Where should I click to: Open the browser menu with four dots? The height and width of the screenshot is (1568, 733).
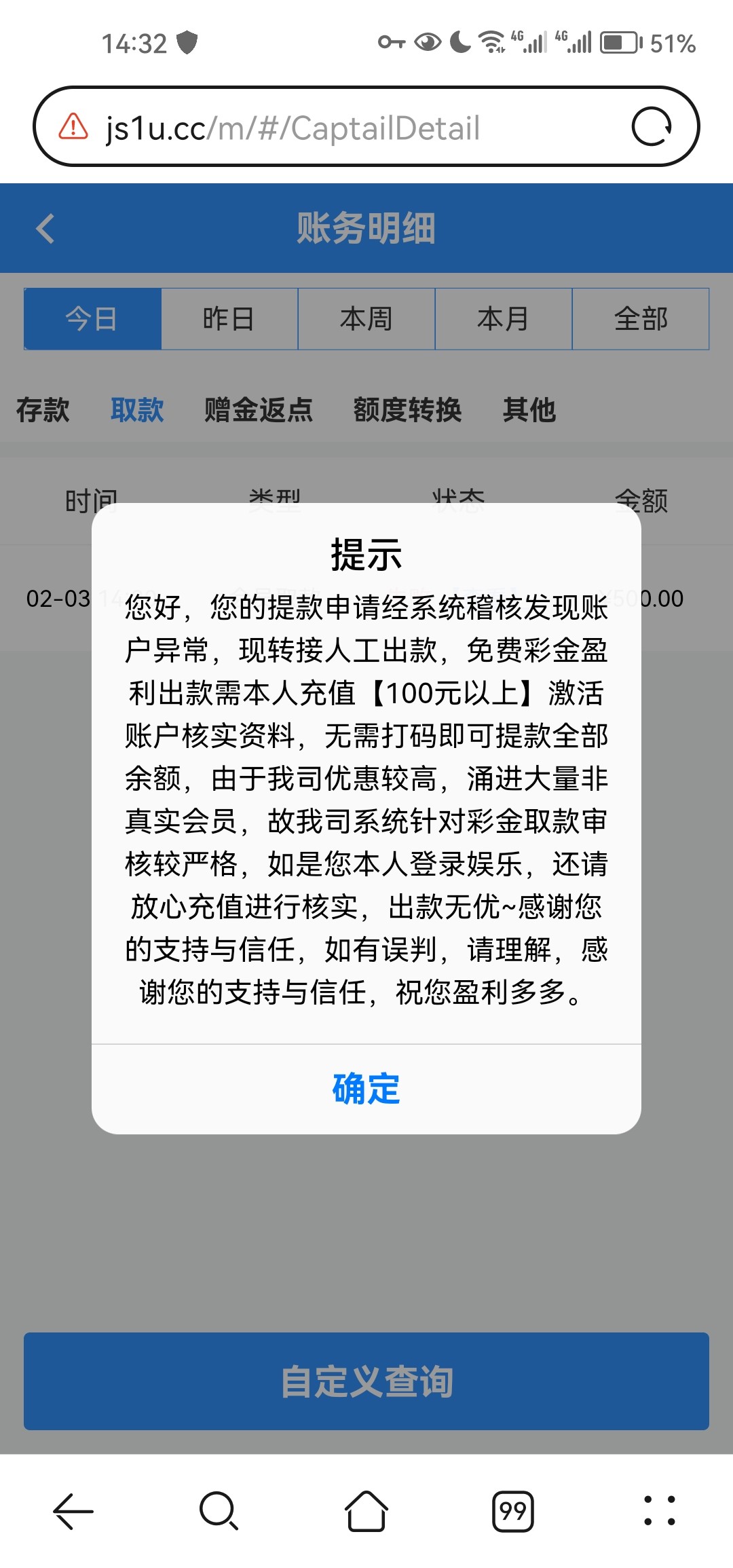[659, 1512]
